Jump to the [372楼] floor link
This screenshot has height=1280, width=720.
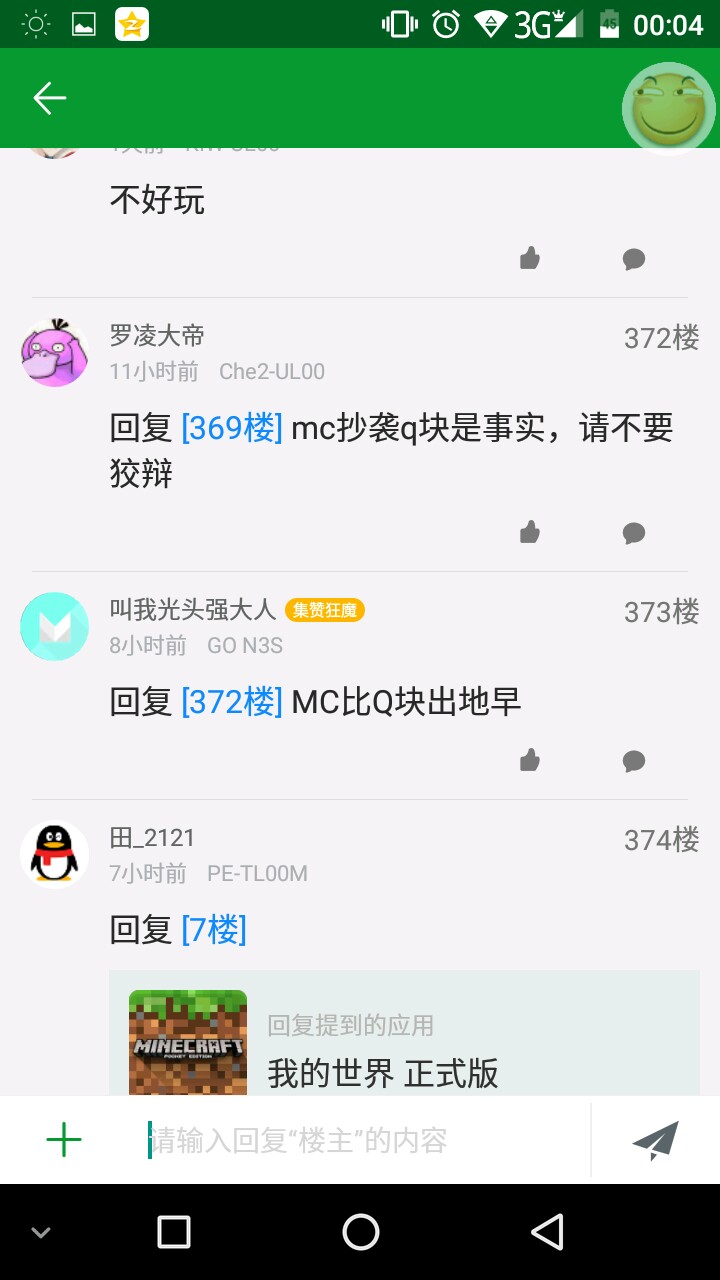[x=232, y=702]
